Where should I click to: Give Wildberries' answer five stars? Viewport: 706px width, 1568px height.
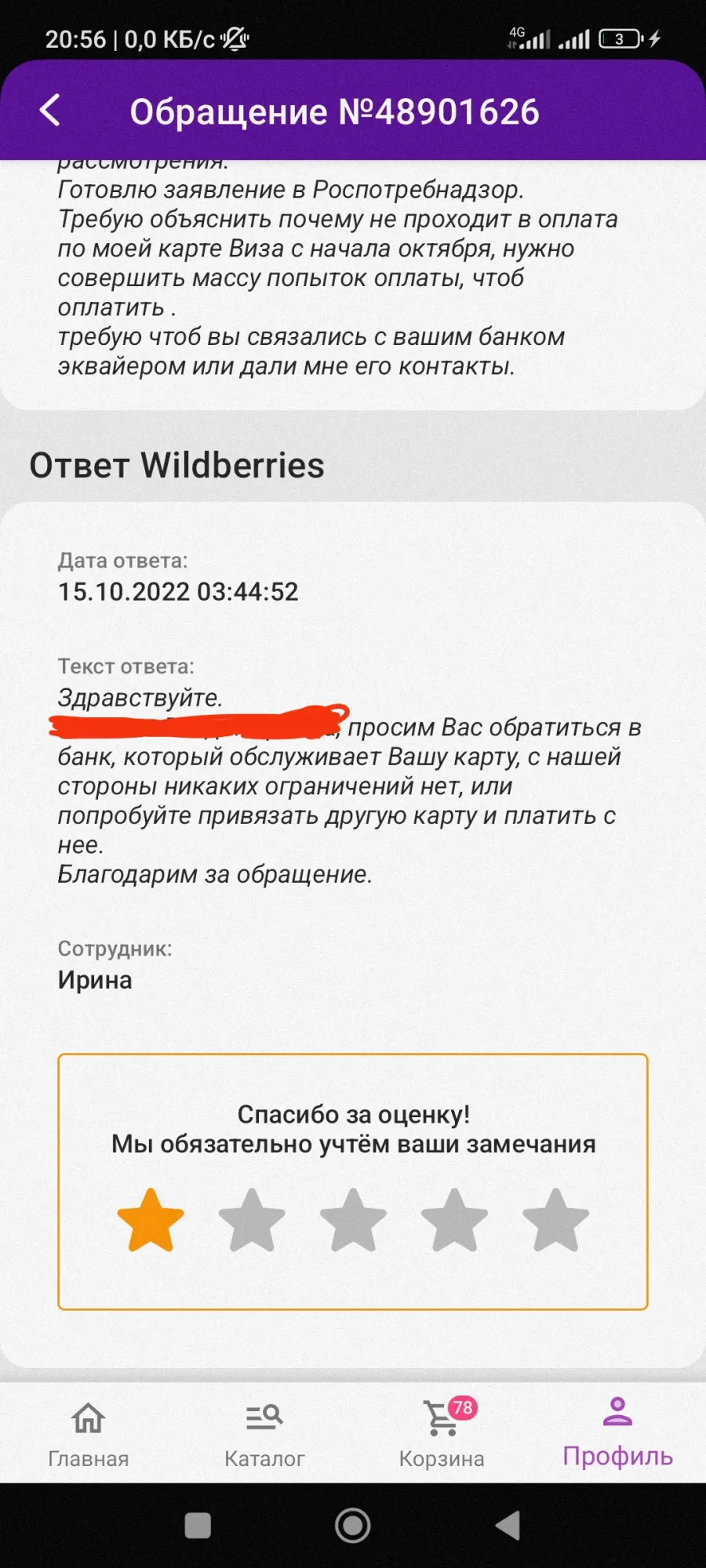pos(555,1220)
